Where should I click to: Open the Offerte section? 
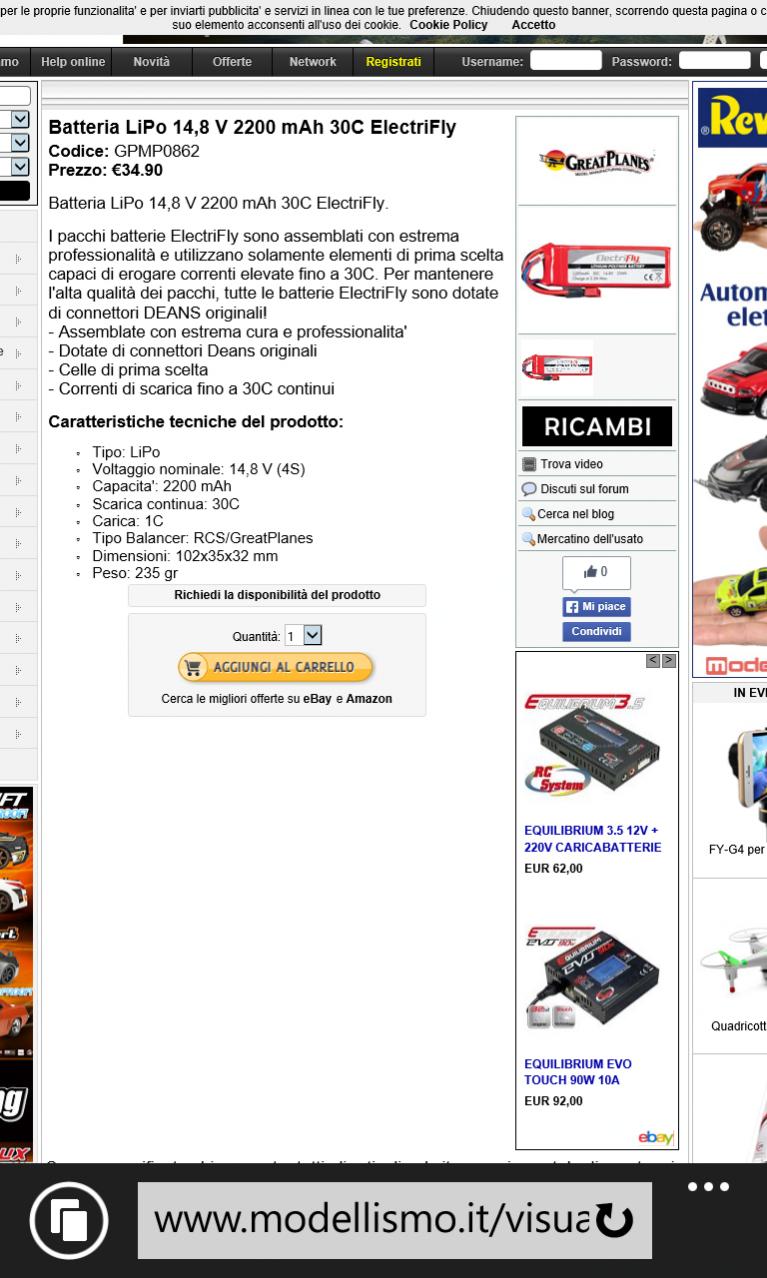(x=232, y=62)
